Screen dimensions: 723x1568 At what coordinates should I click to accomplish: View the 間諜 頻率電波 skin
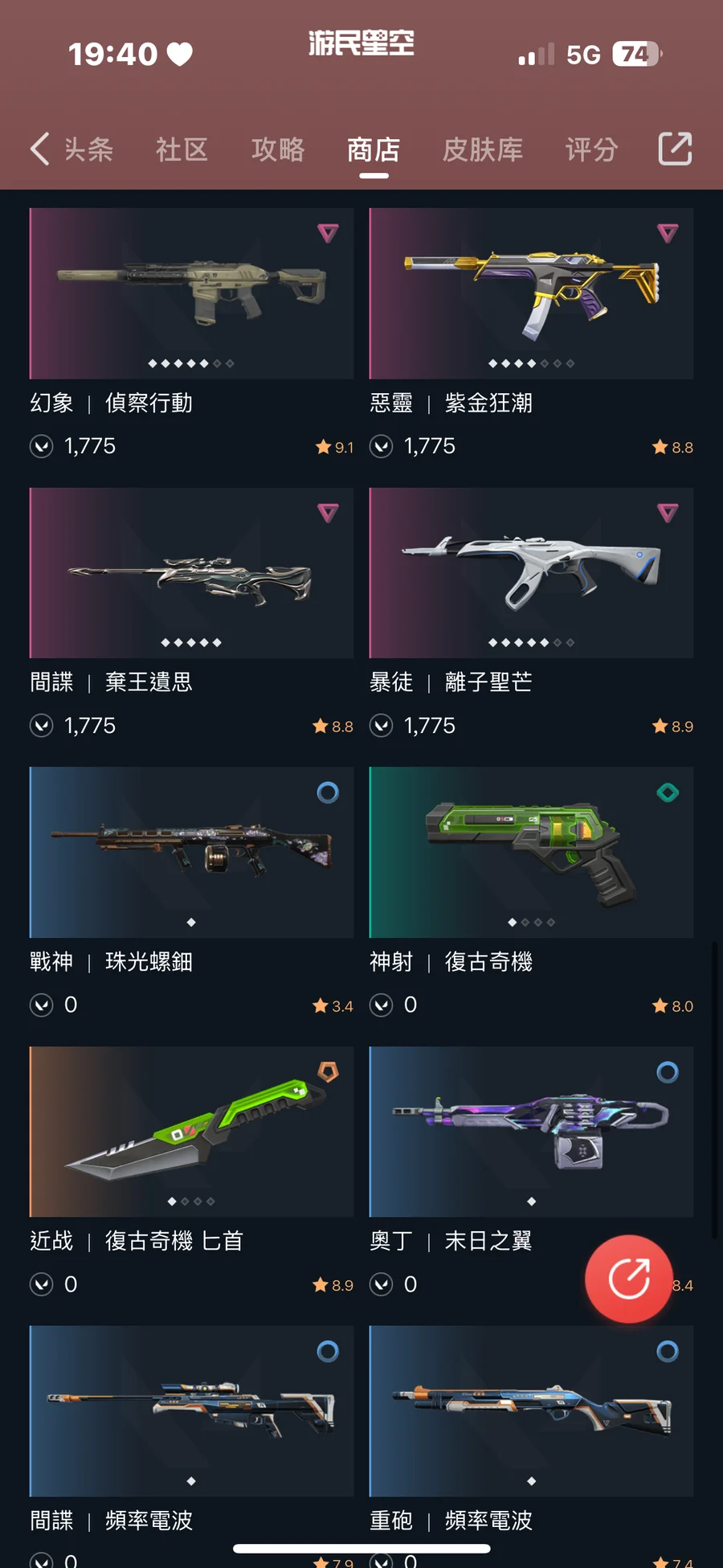point(191,1410)
